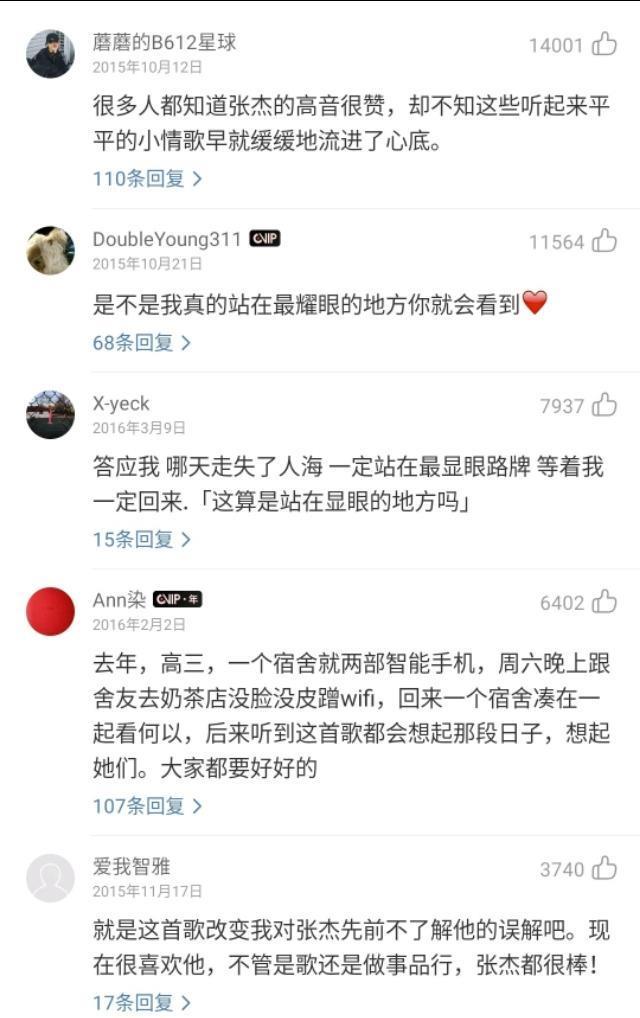View DoubleYoung311's profile picture

click(x=50, y=250)
